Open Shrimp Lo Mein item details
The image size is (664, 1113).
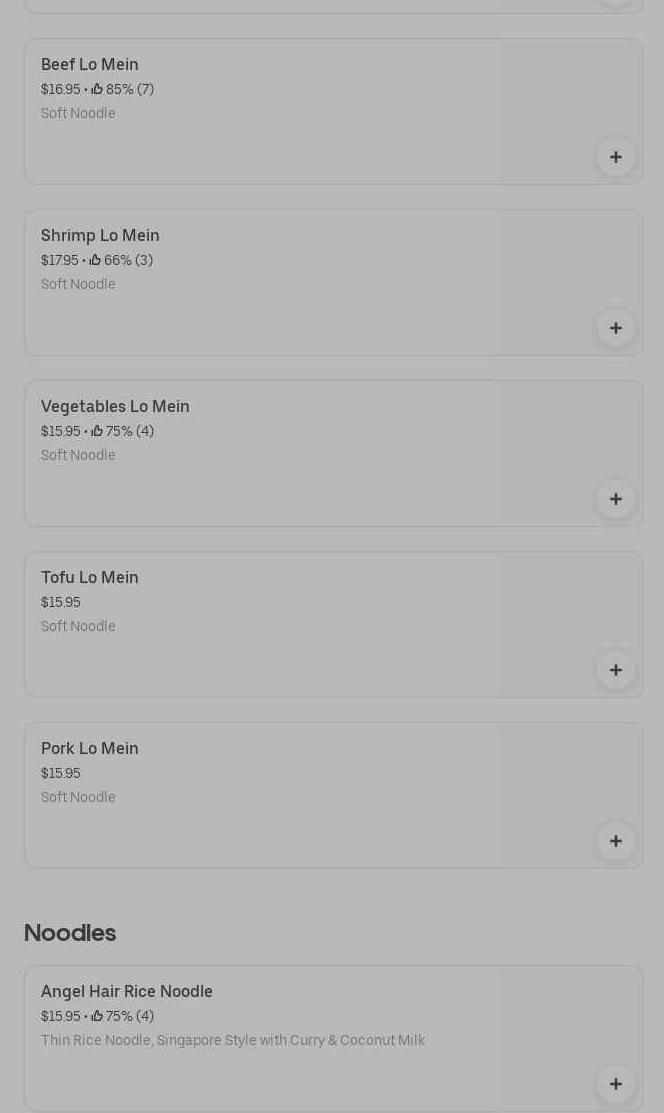coord(100,236)
